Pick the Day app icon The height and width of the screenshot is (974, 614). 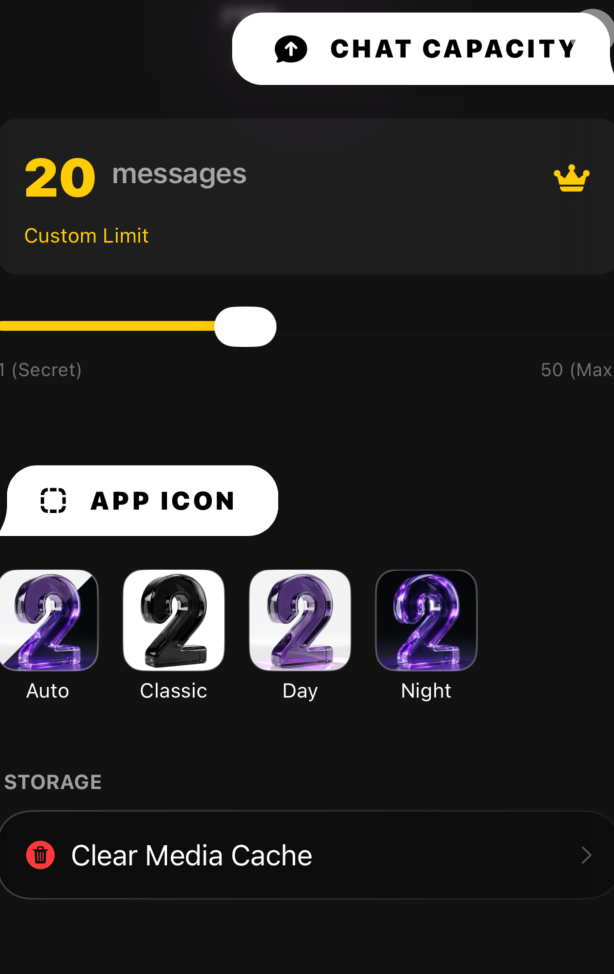coord(299,620)
